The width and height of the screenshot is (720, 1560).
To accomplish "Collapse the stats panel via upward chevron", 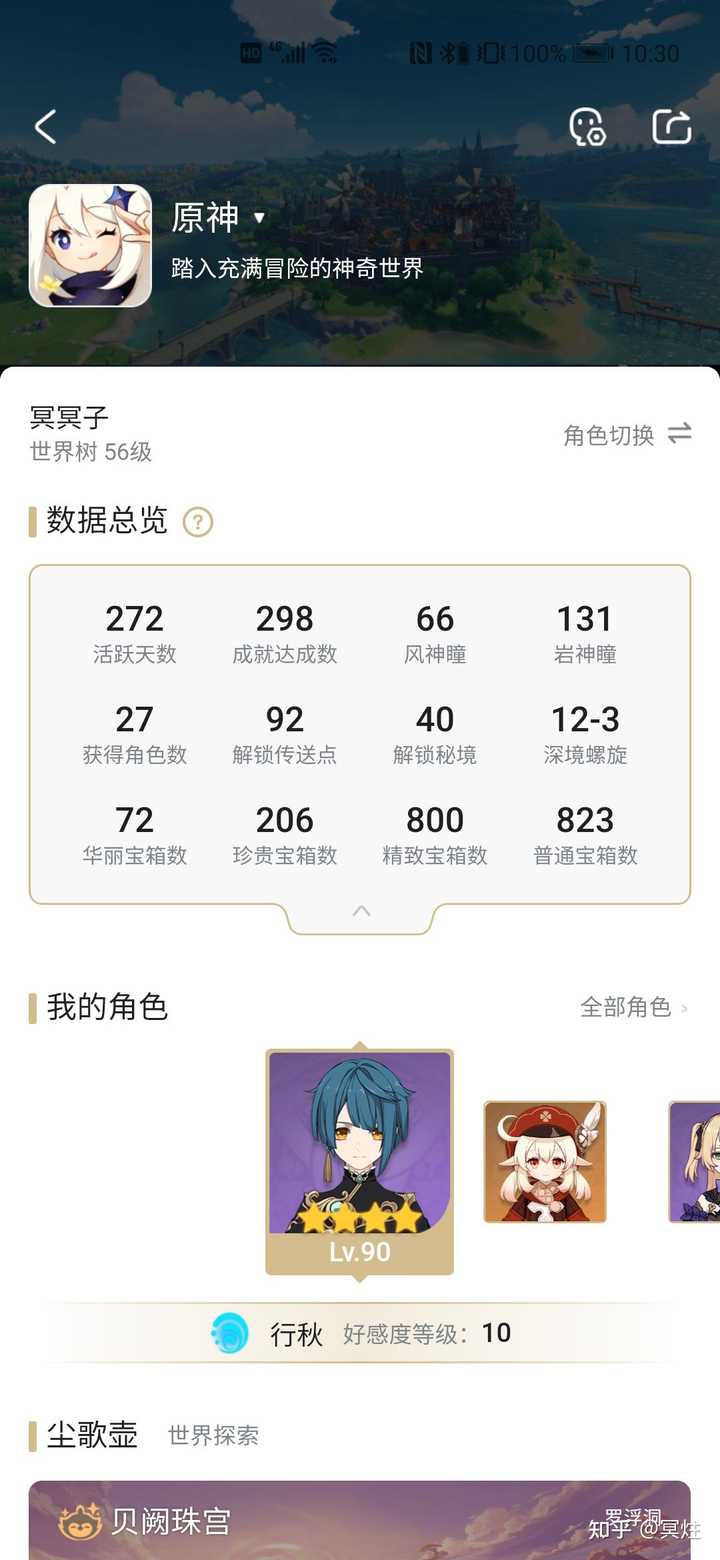I will 359,912.
